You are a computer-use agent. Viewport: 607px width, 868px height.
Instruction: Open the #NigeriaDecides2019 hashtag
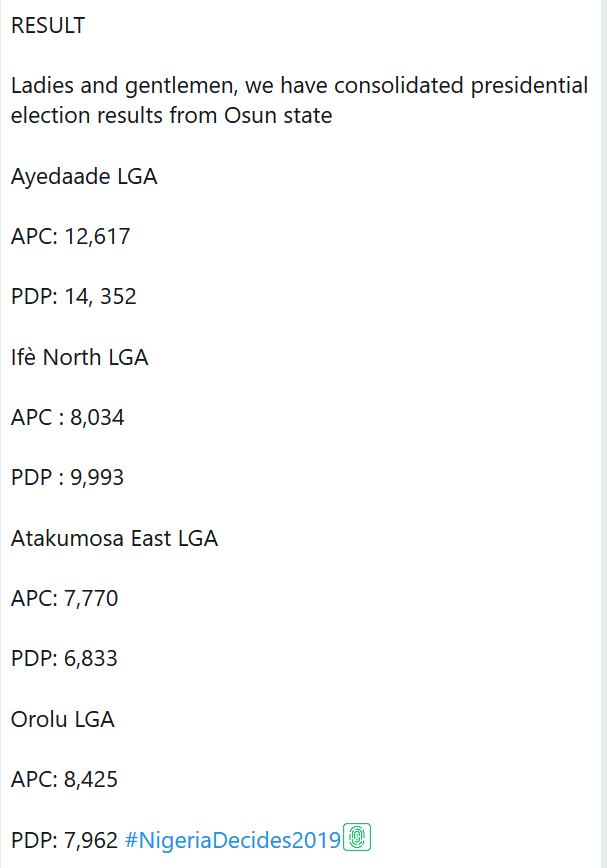232,839
